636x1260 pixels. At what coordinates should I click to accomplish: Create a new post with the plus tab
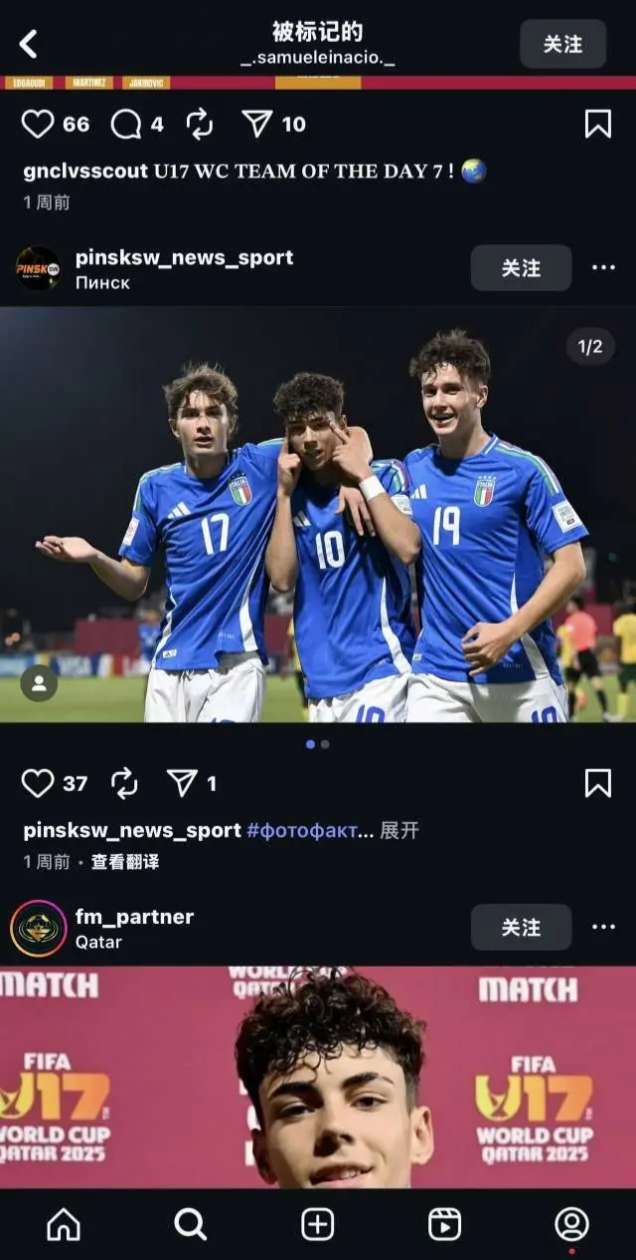click(318, 1224)
